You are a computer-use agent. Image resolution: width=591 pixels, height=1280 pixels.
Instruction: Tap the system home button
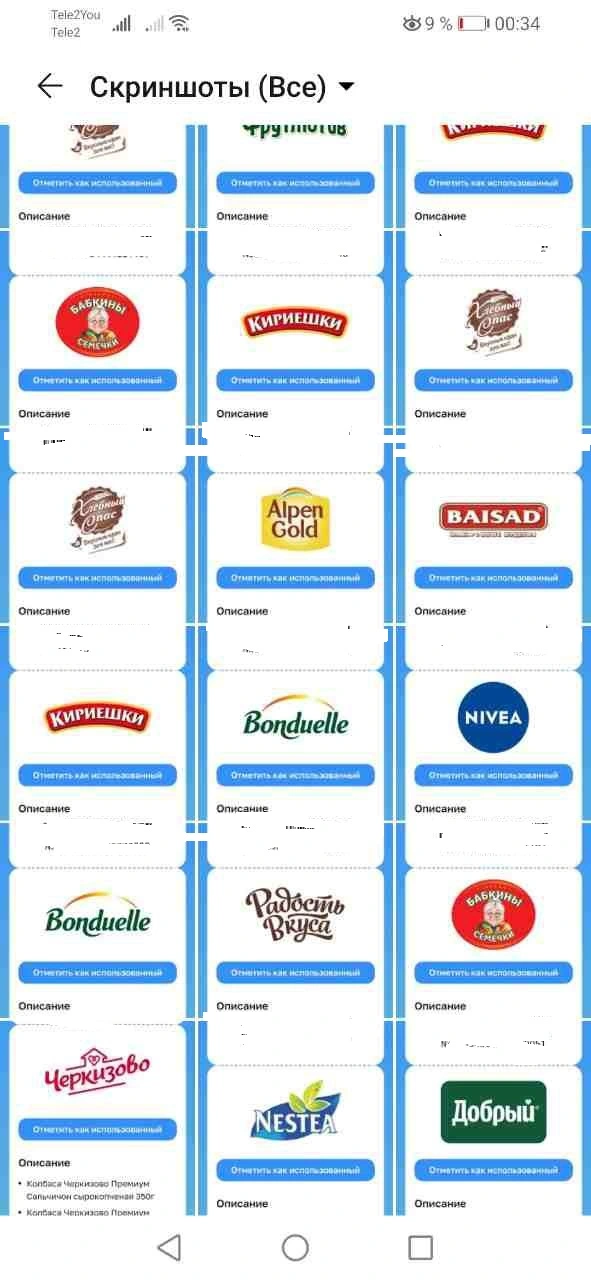click(x=295, y=1247)
